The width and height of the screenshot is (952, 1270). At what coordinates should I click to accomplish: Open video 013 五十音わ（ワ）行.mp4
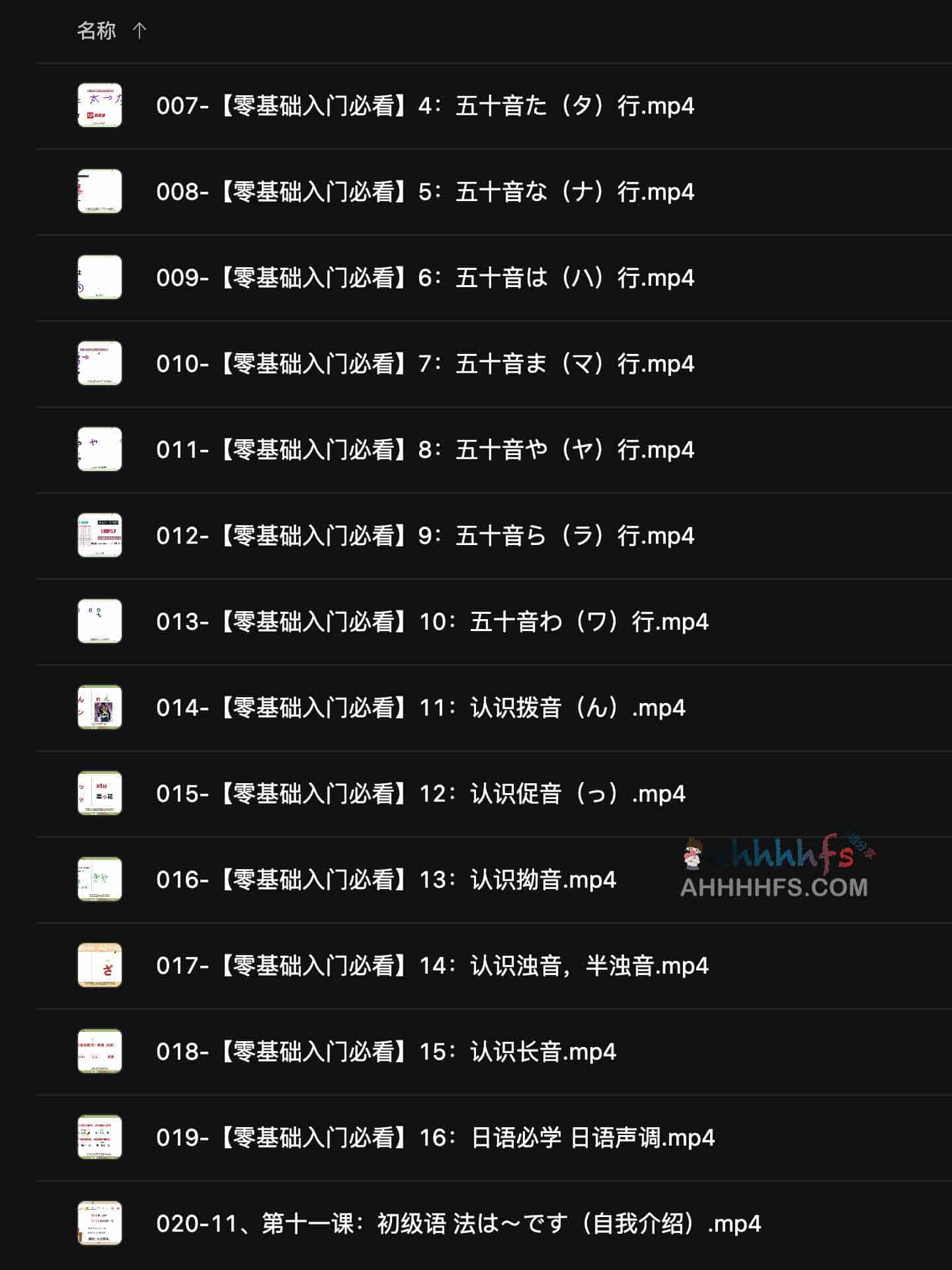[x=432, y=622]
